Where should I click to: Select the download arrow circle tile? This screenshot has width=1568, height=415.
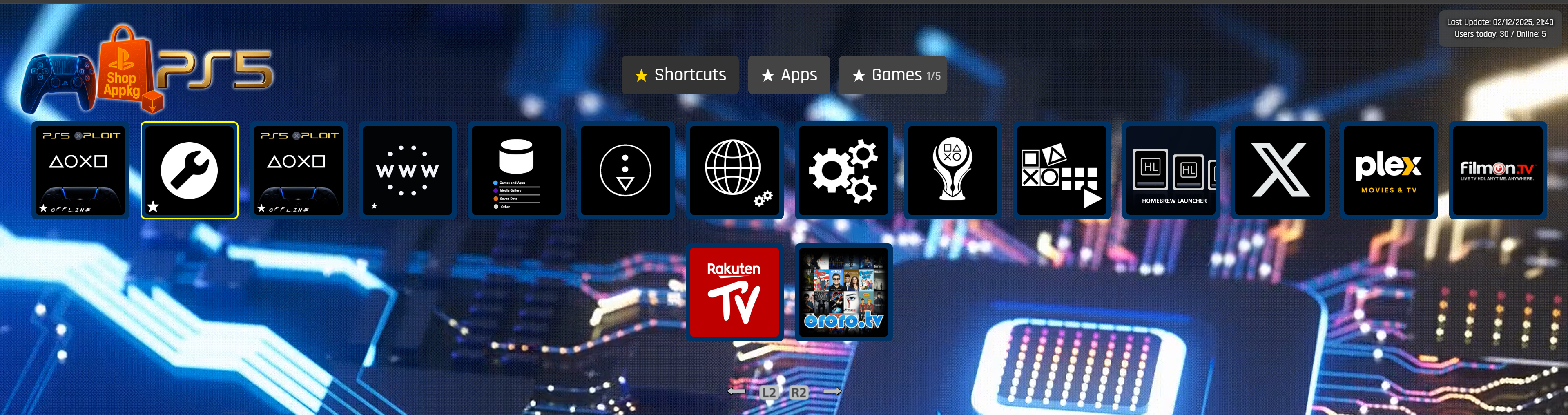(625, 170)
